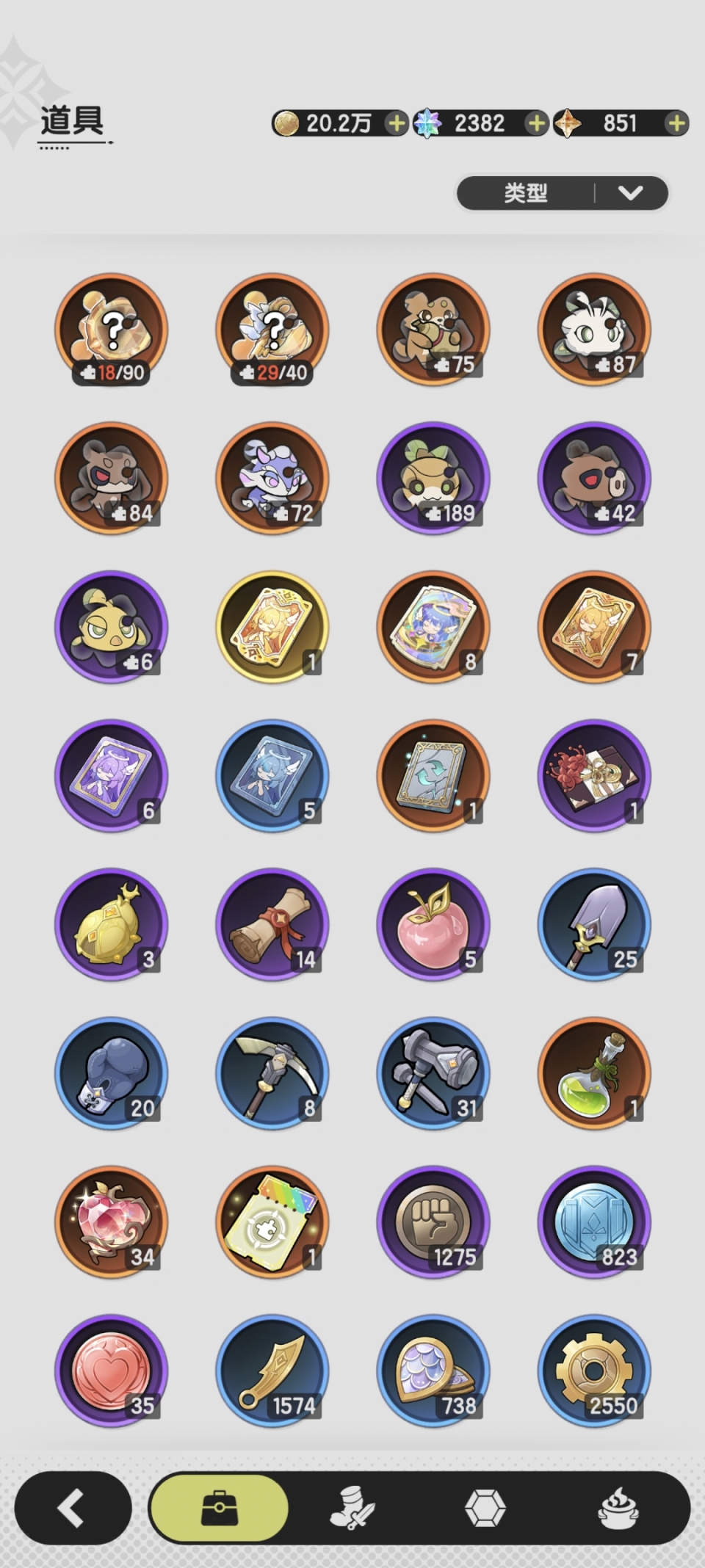Open the mystery fragment item 18/90
This screenshot has width=705, height=1568.
coord(111,330)
